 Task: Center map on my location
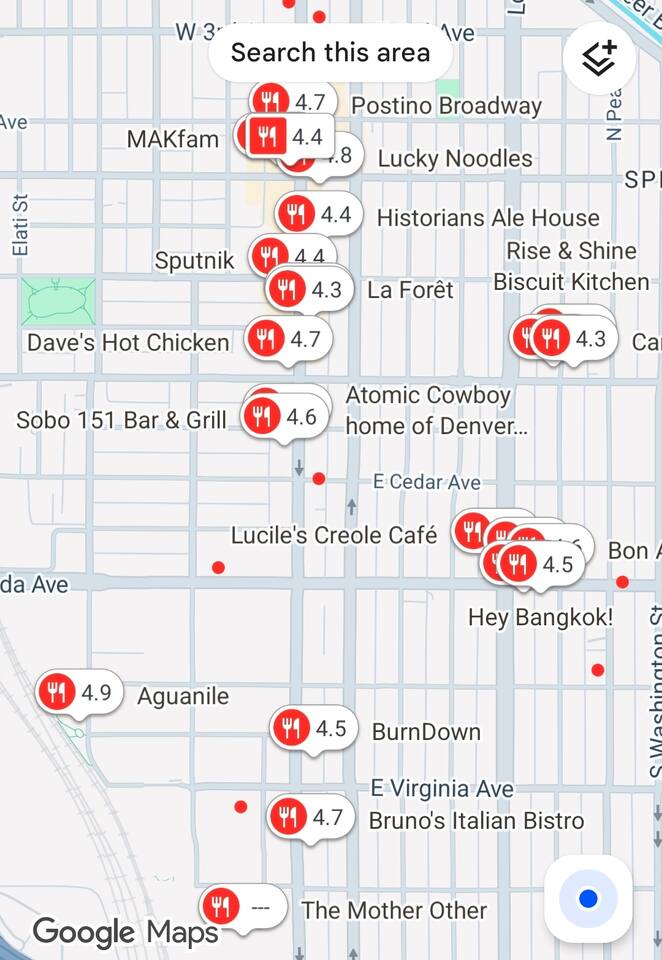[x=588, y=898]
